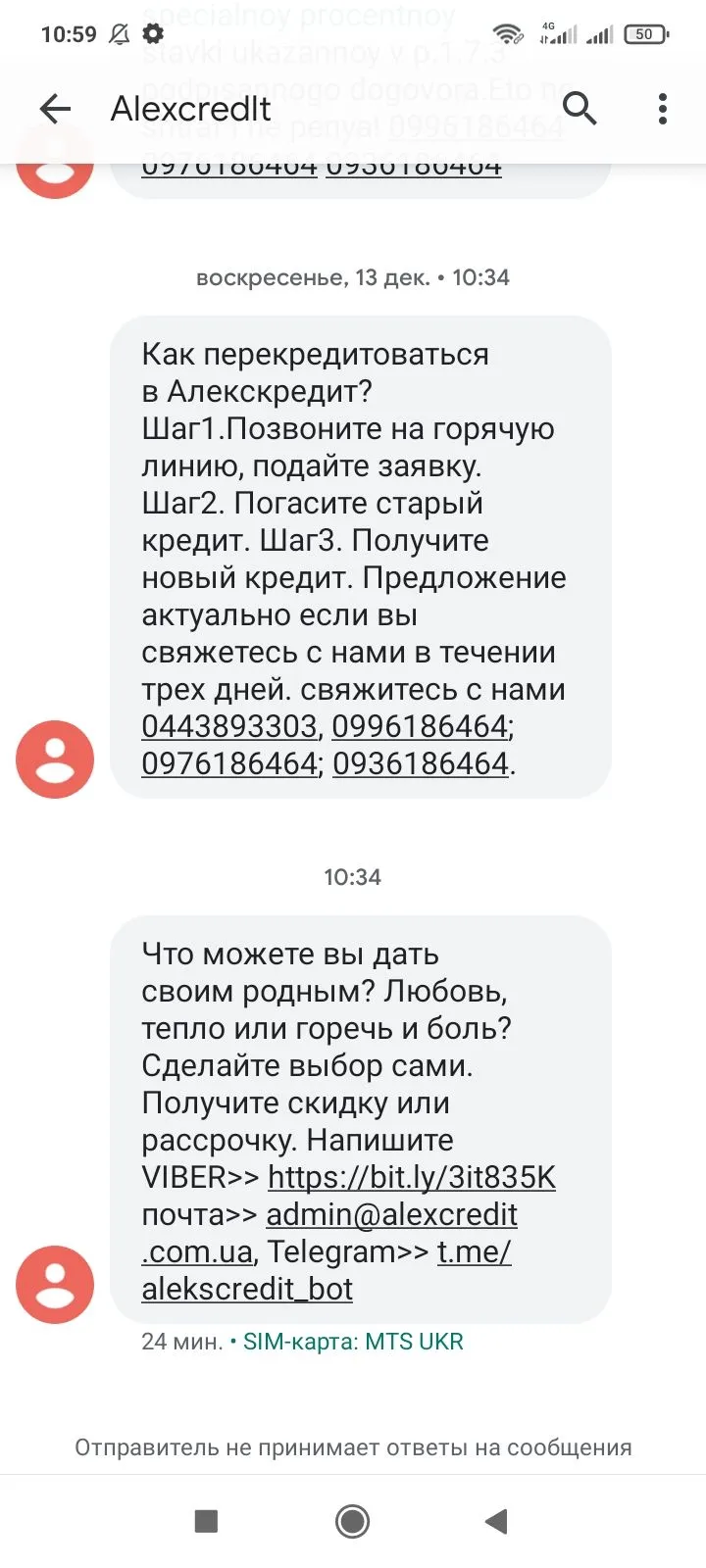706x1568 pixels.
Task: Show recent apps
Action: click(x=206, y=1521)
